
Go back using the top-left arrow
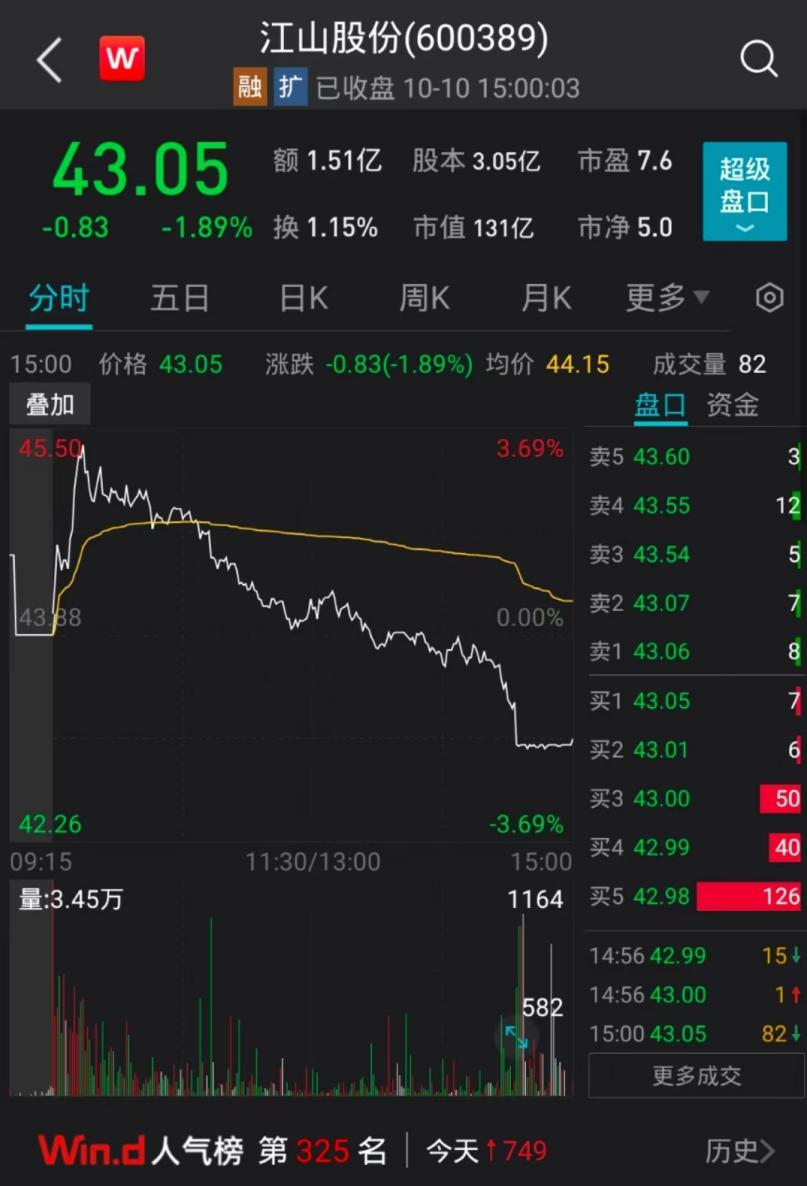(x=49, y=60)
